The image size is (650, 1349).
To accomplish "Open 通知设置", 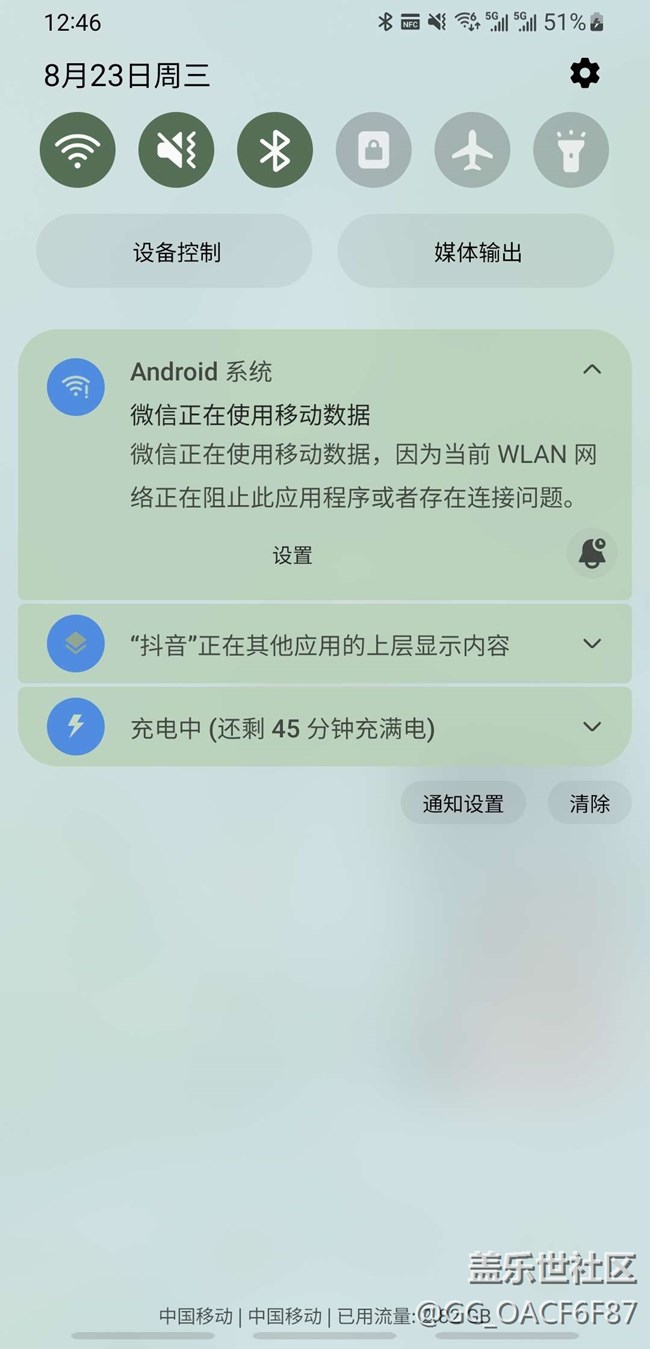I will [x=463, y=803].
